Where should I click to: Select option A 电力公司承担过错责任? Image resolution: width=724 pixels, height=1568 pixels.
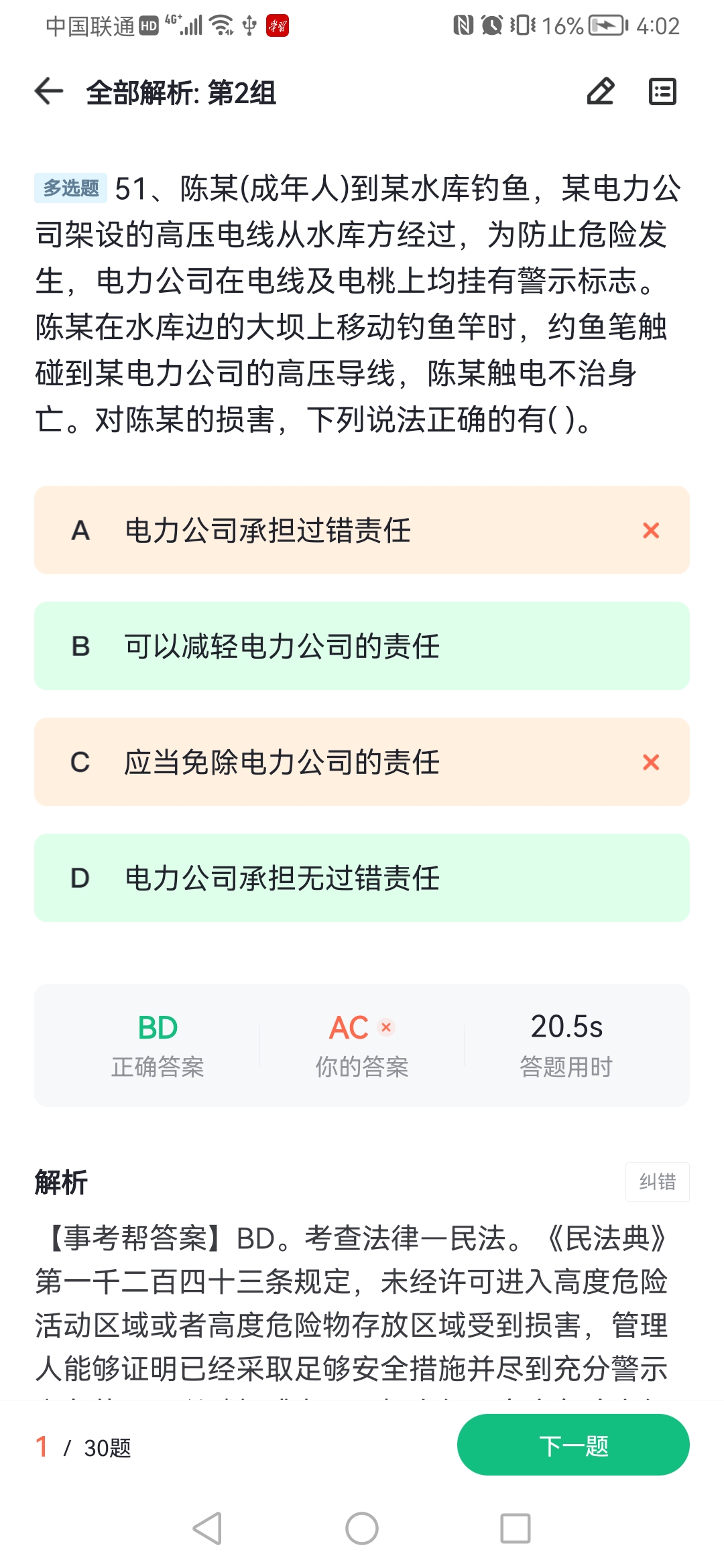(x=362, y=530)
